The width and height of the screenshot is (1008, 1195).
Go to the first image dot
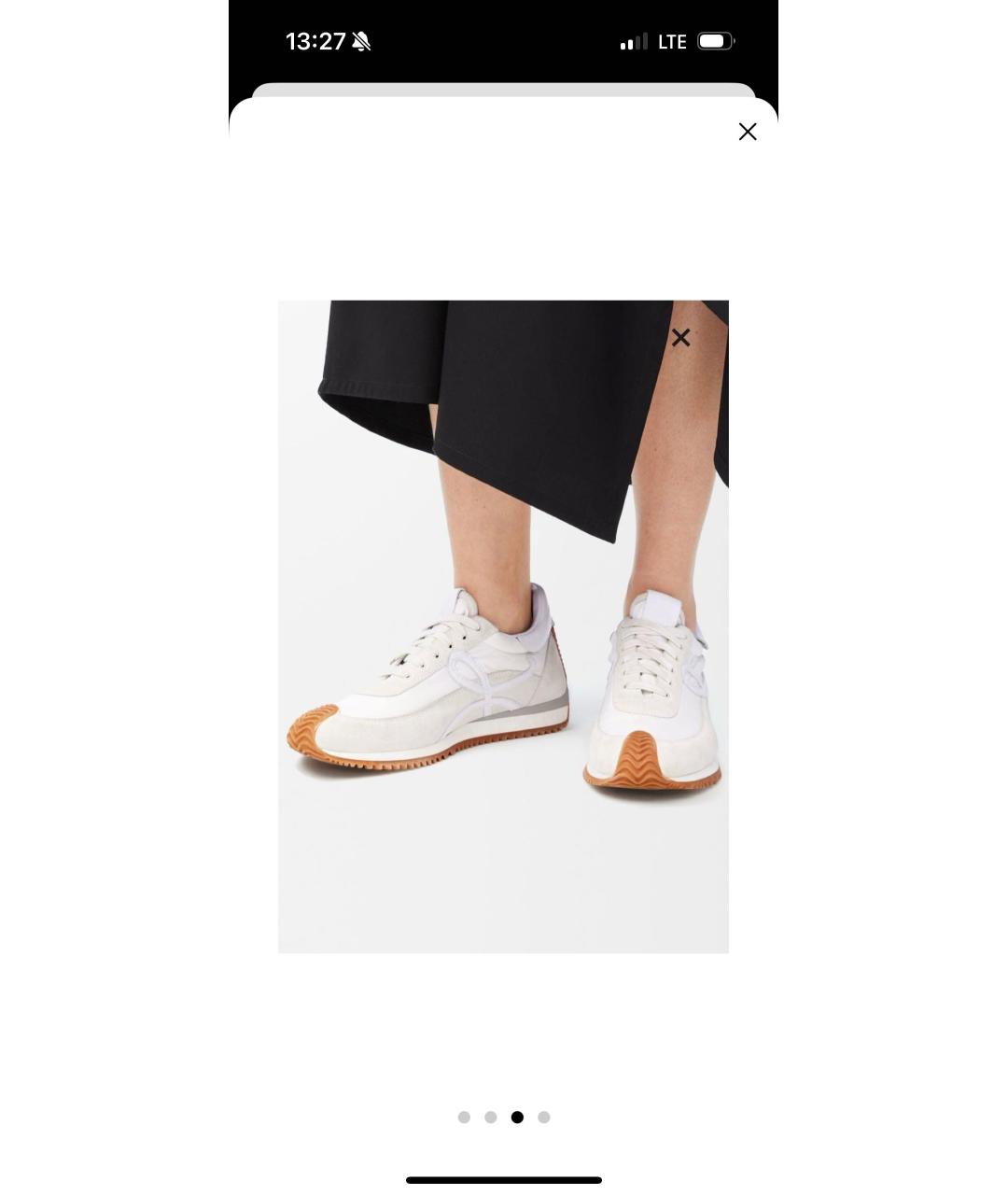click(464, 1117)
